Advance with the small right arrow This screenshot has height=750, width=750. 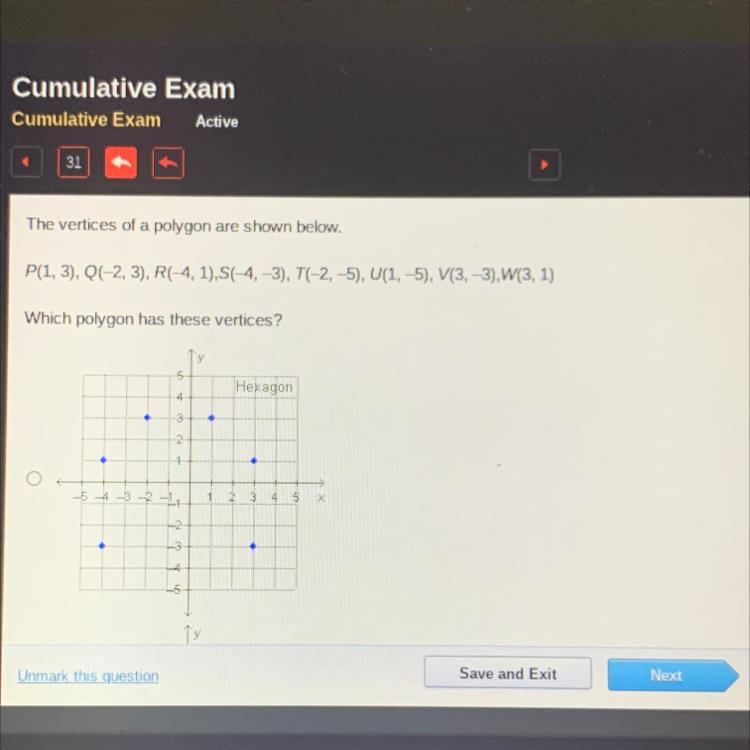(x=544, y=164)
